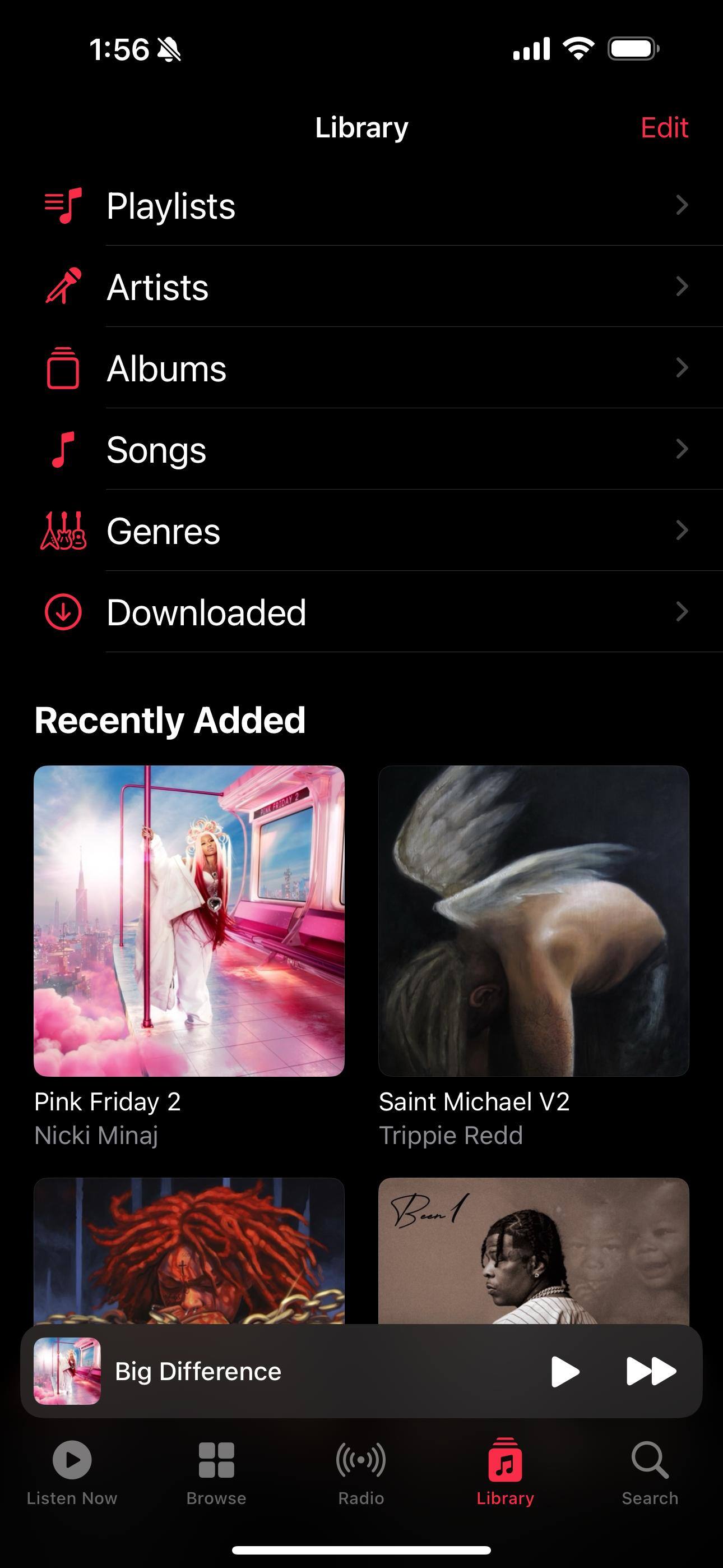The height and width of the screenshot is (1568, 723).
Task: Switch to the Listen Now tab
Action: [x=72, y=1472]
